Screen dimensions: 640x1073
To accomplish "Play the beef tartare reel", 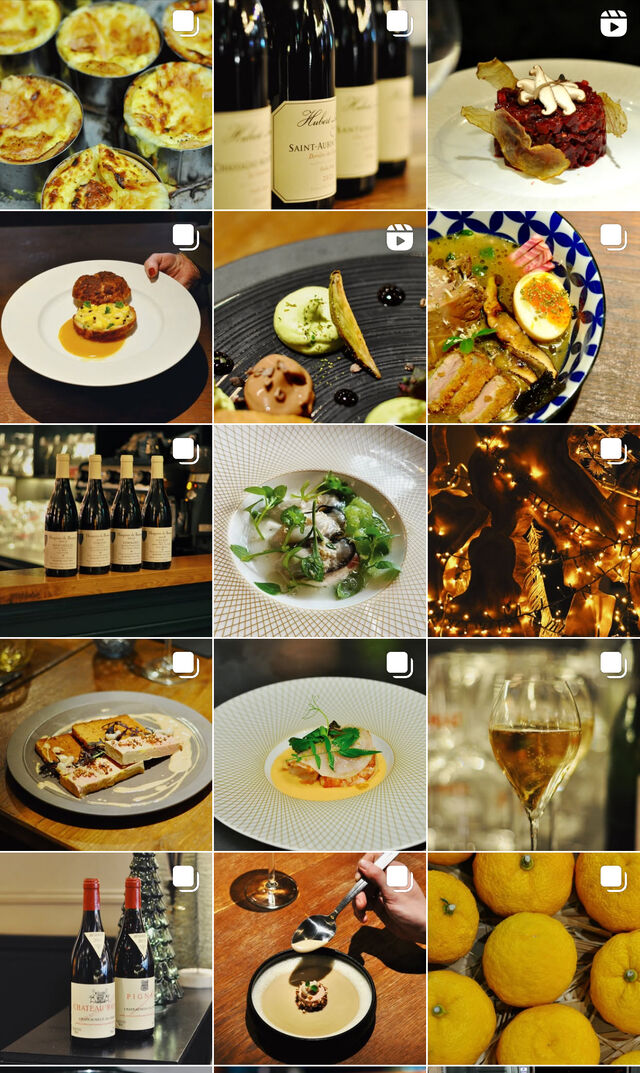I will coord(534,104).
